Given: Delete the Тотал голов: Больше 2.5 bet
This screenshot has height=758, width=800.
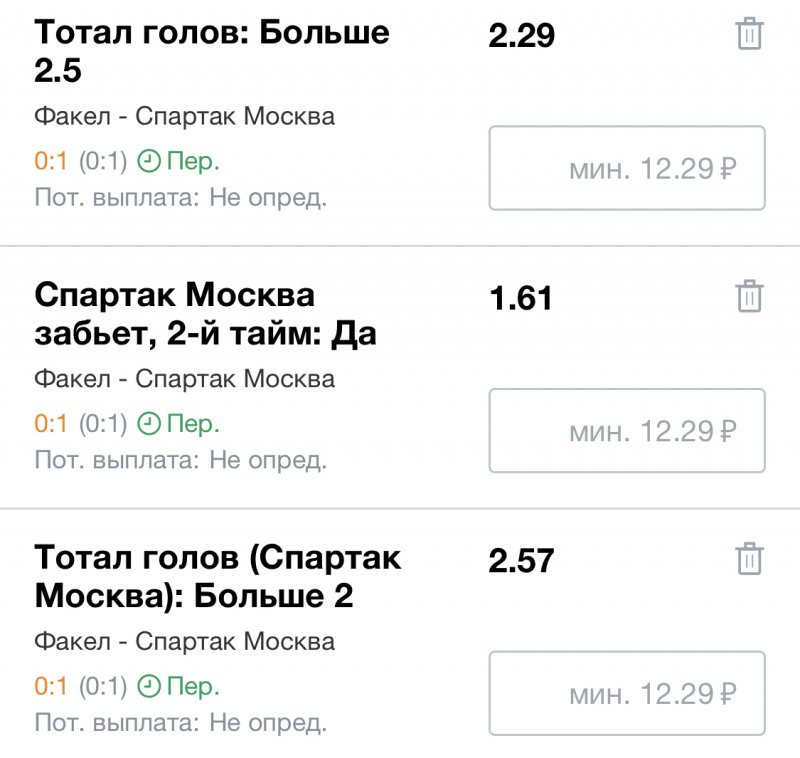Looking at the screenshot, I should click(x=749, y=35).
